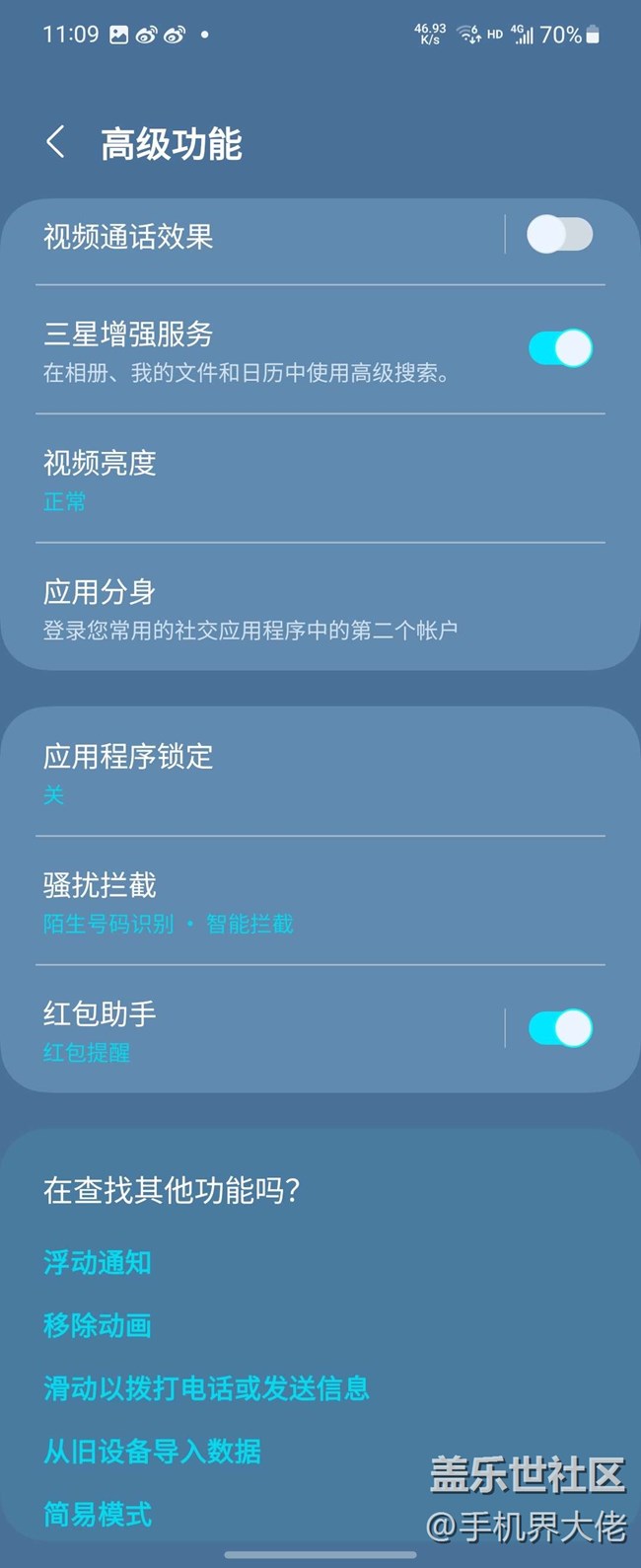Go back from 高级功能 page
641x1568 pixels.
click(56, 143)
